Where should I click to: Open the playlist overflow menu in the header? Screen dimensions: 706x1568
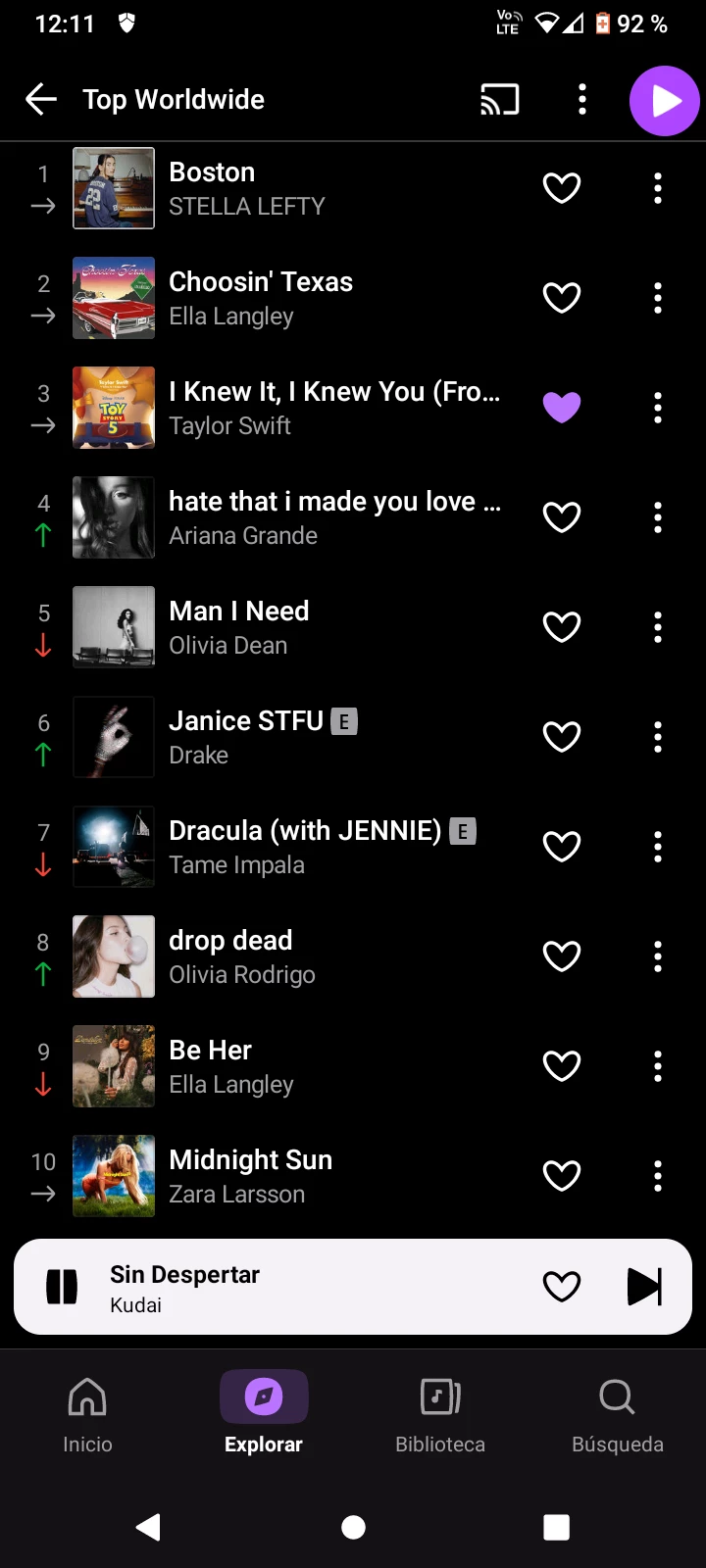tap(582, 99)
